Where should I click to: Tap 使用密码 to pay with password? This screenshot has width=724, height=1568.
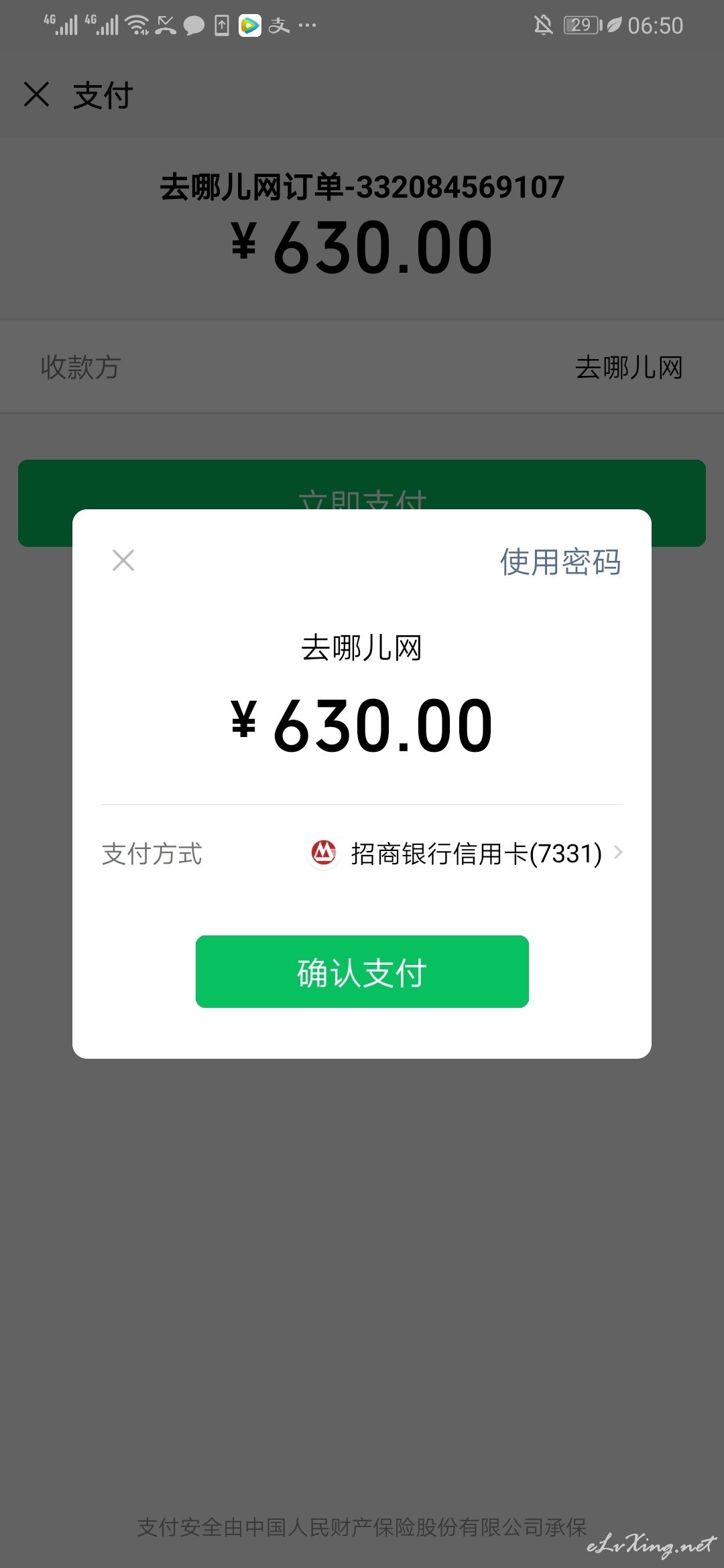pos(560,562)
